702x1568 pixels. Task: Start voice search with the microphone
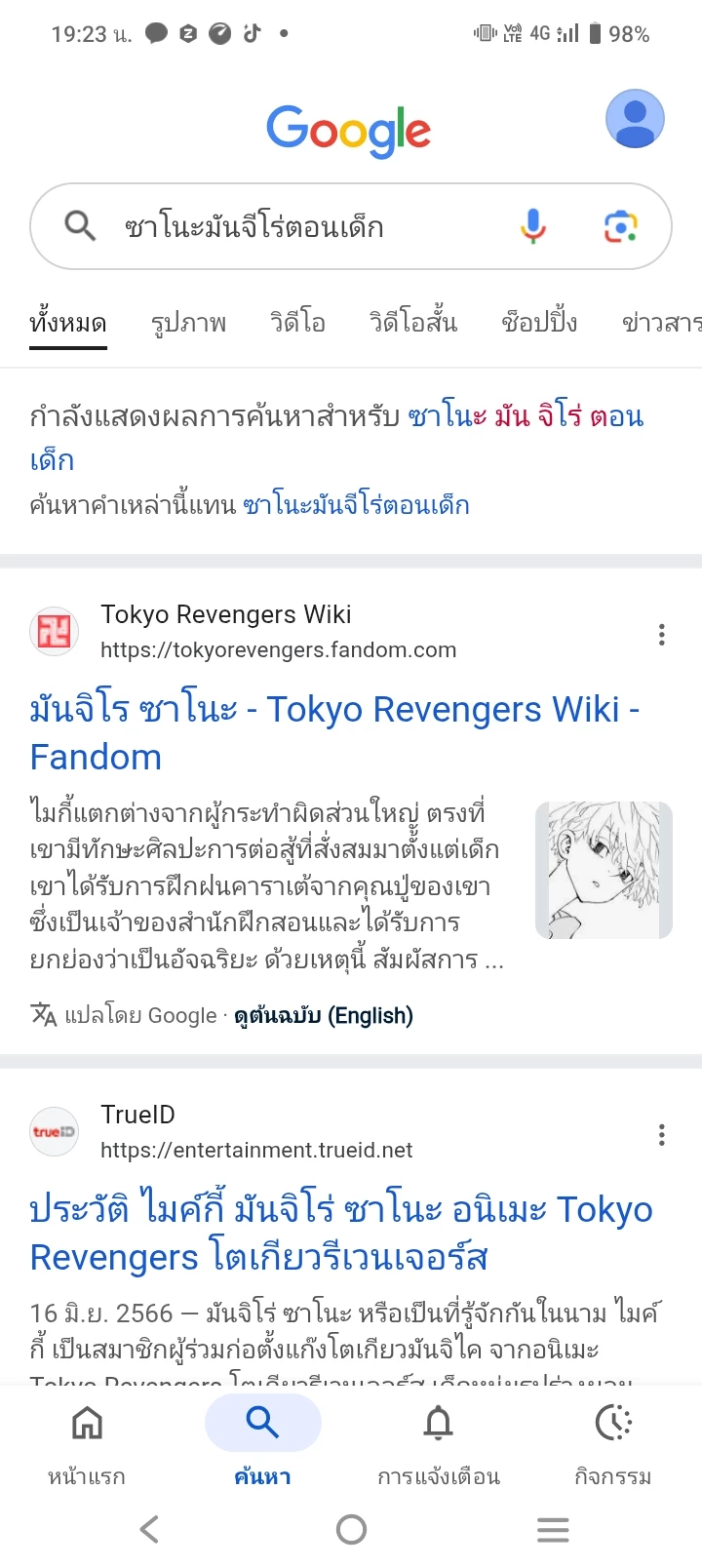click(532, 226)
